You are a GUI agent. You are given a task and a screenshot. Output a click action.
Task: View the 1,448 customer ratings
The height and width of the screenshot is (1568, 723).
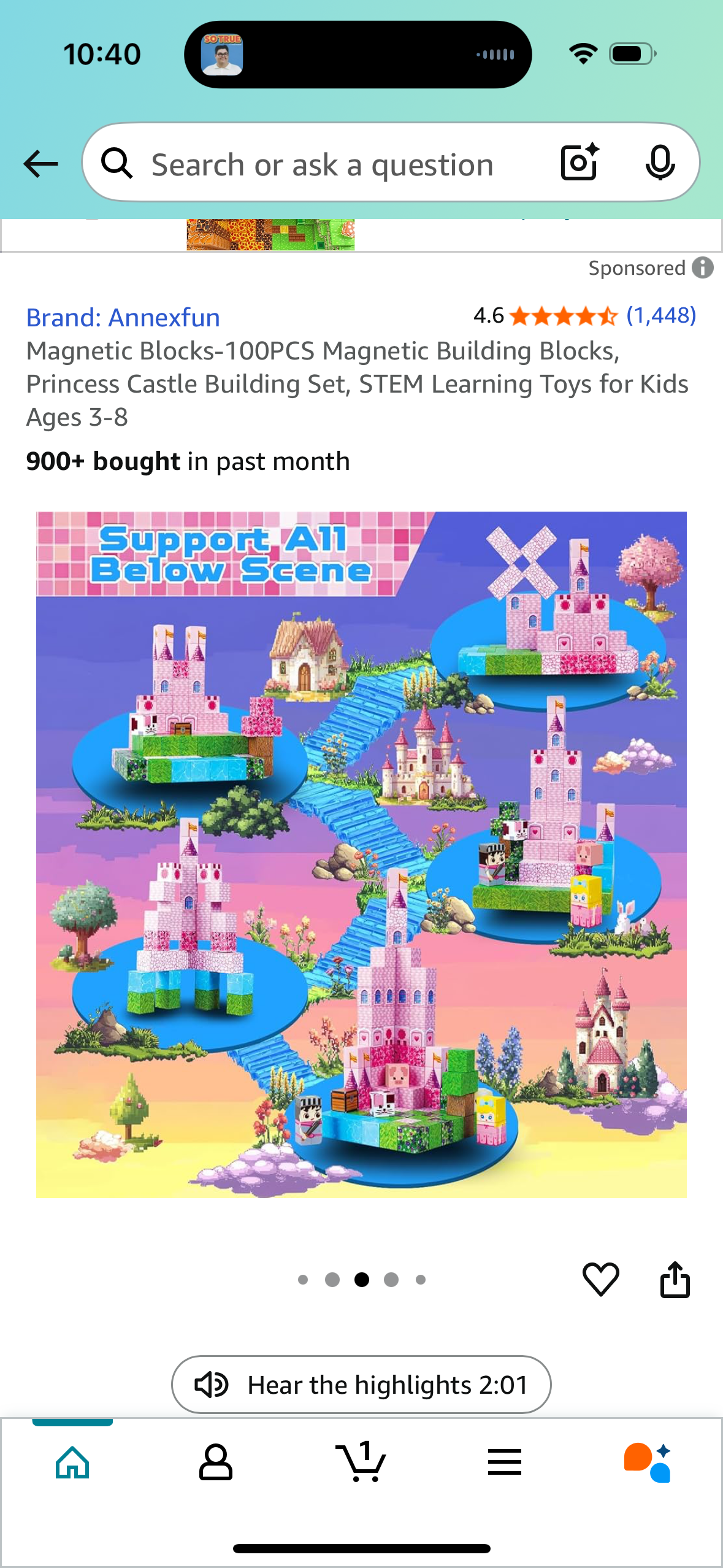pyautogui.click(x=660, y=315)
